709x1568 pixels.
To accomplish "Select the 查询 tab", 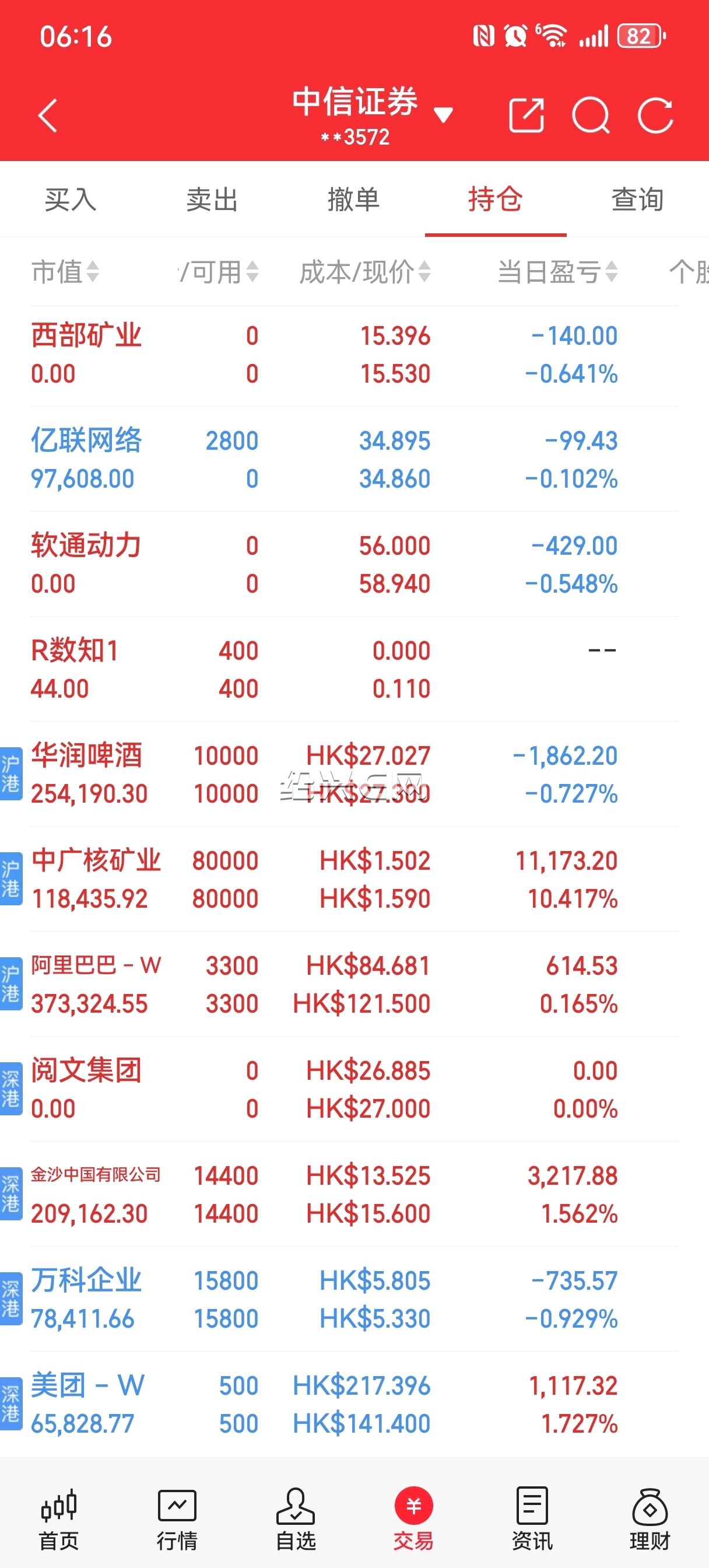I will 637,199.
